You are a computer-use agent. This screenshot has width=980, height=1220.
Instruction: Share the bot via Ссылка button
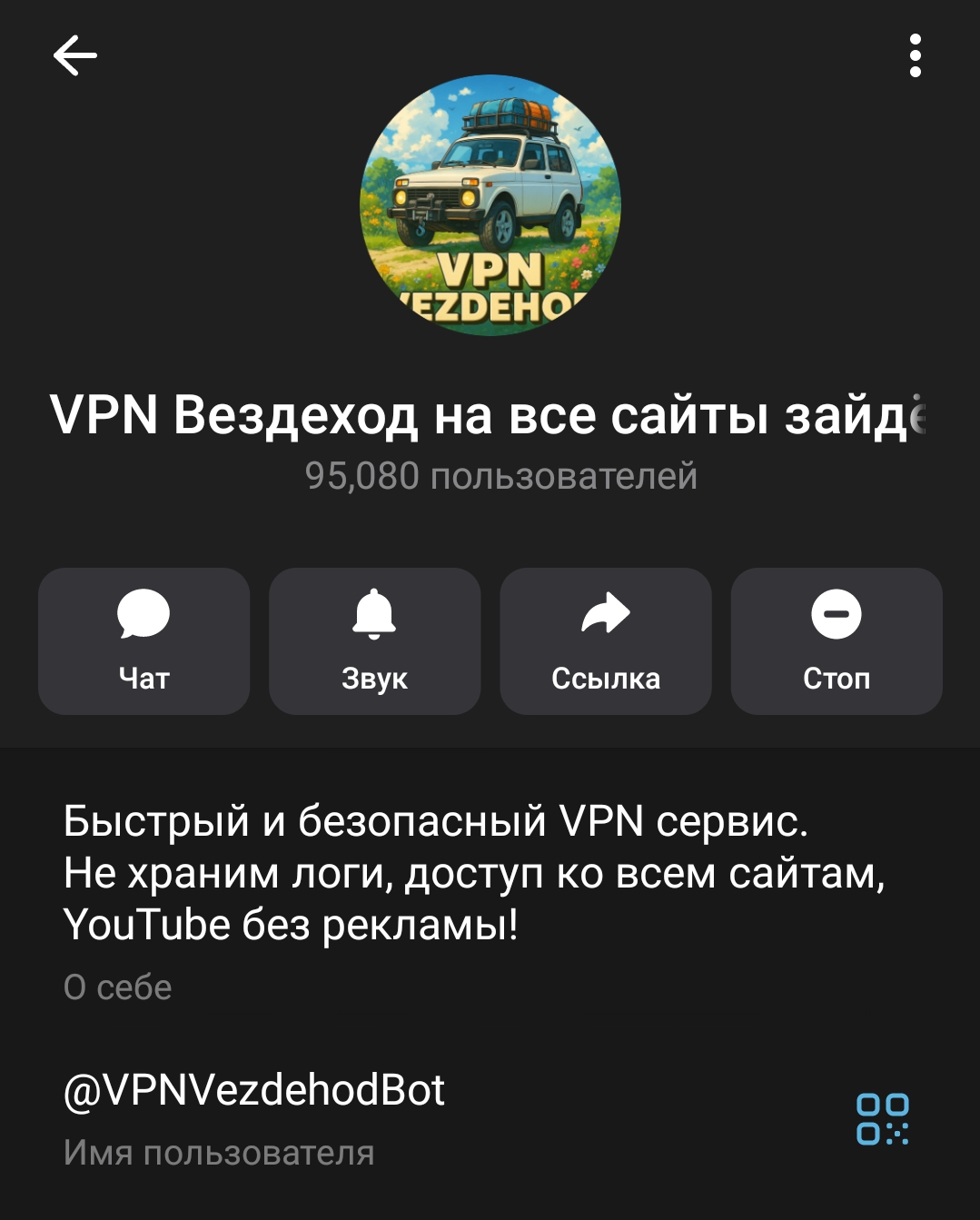click(605, 640)
